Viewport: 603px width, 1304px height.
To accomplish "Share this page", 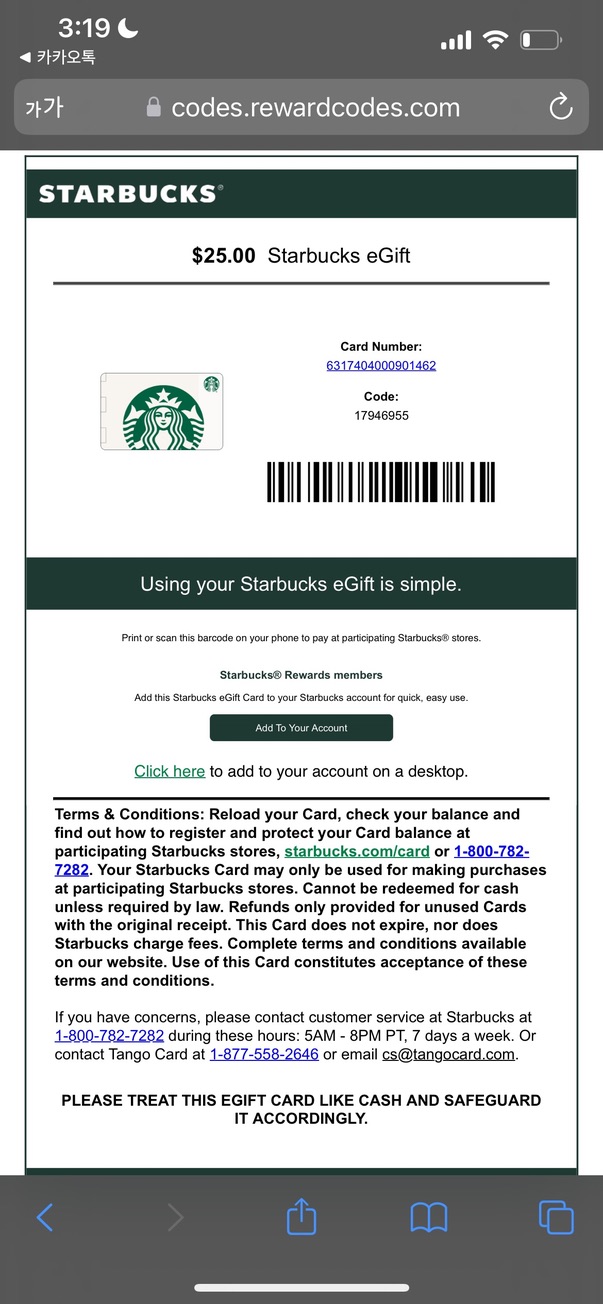I will (301, 1216).
